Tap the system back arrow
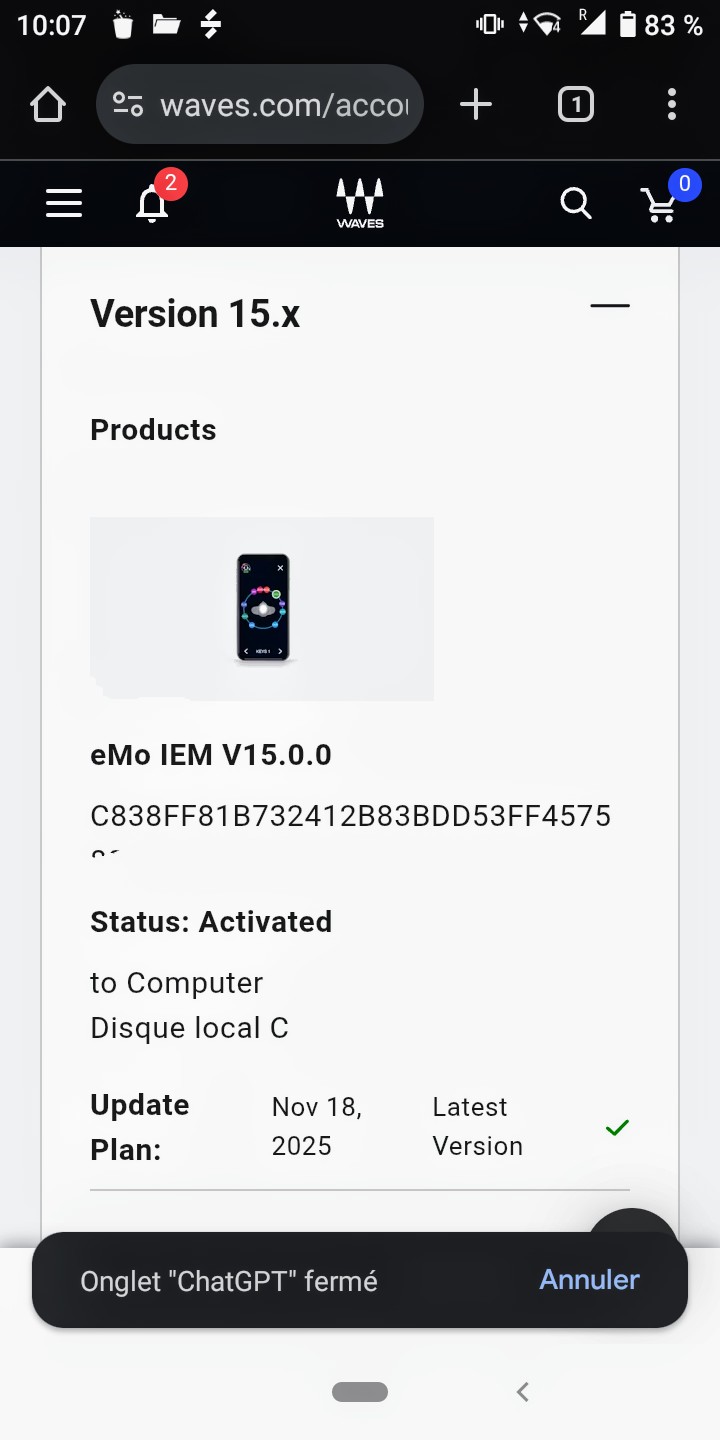 (x=522, y=1392)
